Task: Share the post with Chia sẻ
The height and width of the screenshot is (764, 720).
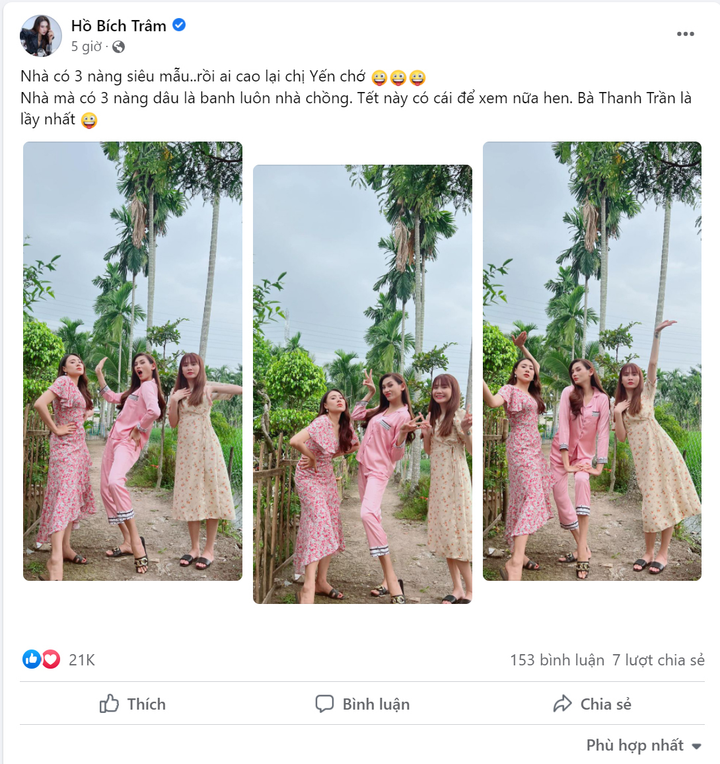Action: point(592,704)
